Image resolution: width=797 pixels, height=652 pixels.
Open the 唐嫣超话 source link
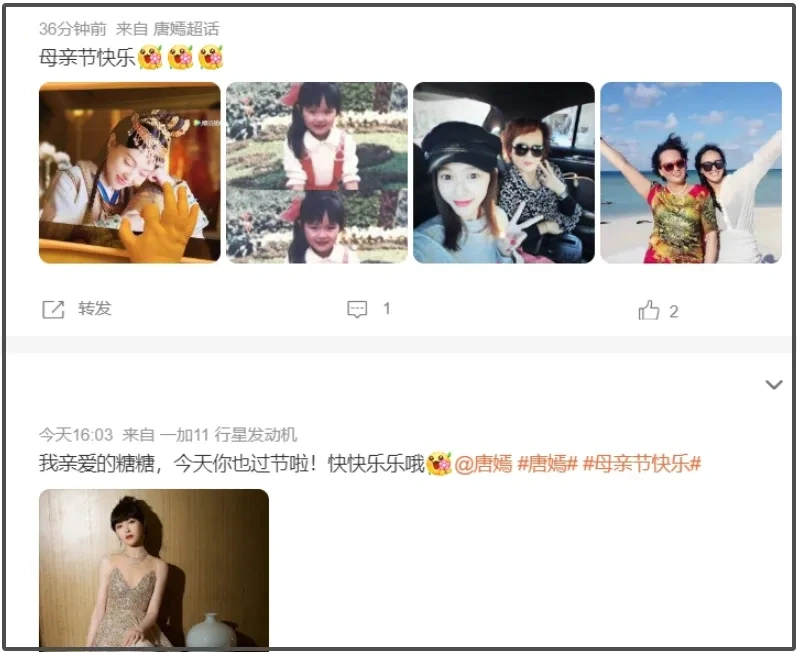click(185, 29)
